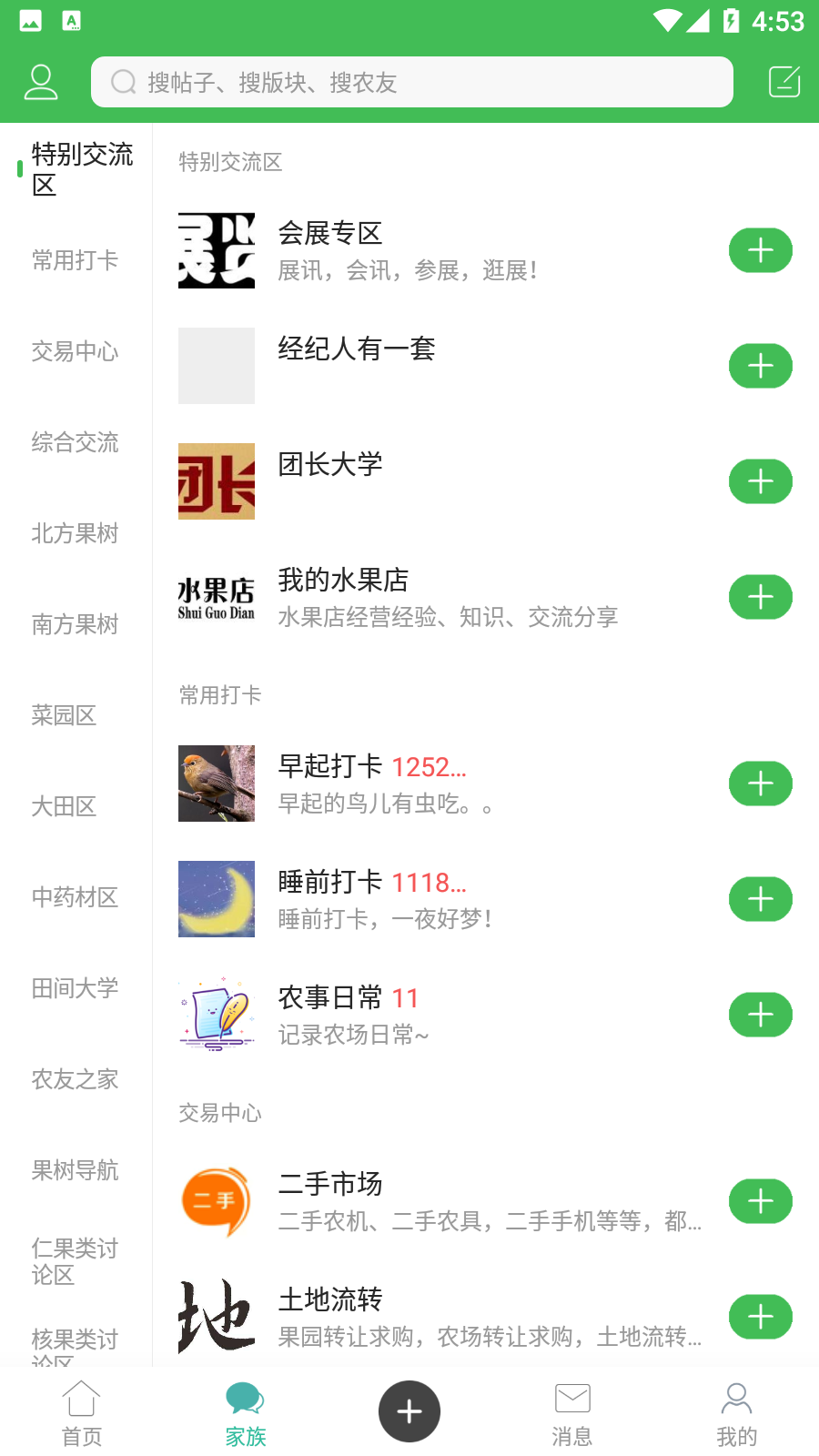Open the compose post icon
The width and height of the screenshot is (819, 1456).
click(784, 82)
